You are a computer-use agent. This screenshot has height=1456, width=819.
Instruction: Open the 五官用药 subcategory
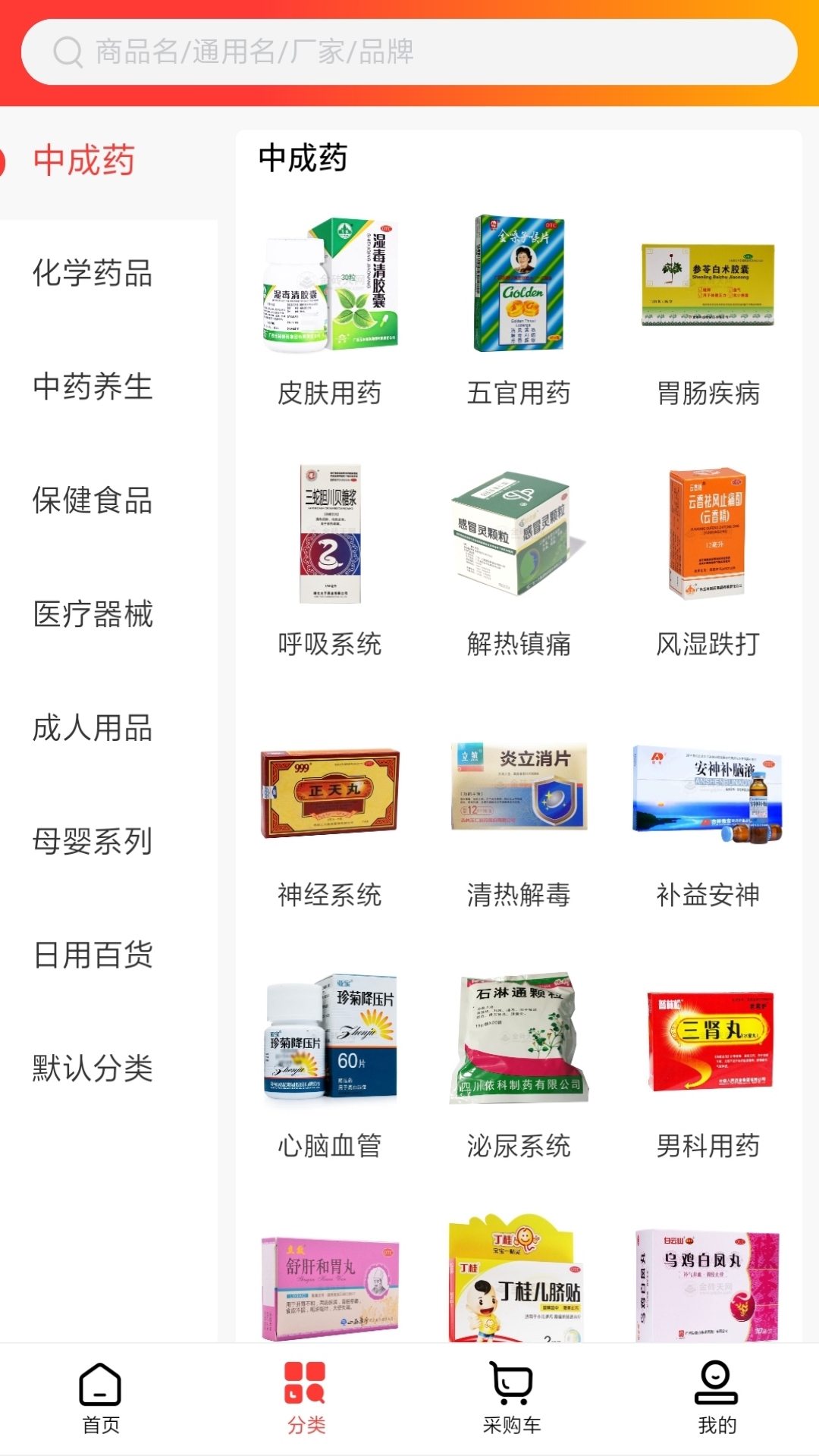520,393
